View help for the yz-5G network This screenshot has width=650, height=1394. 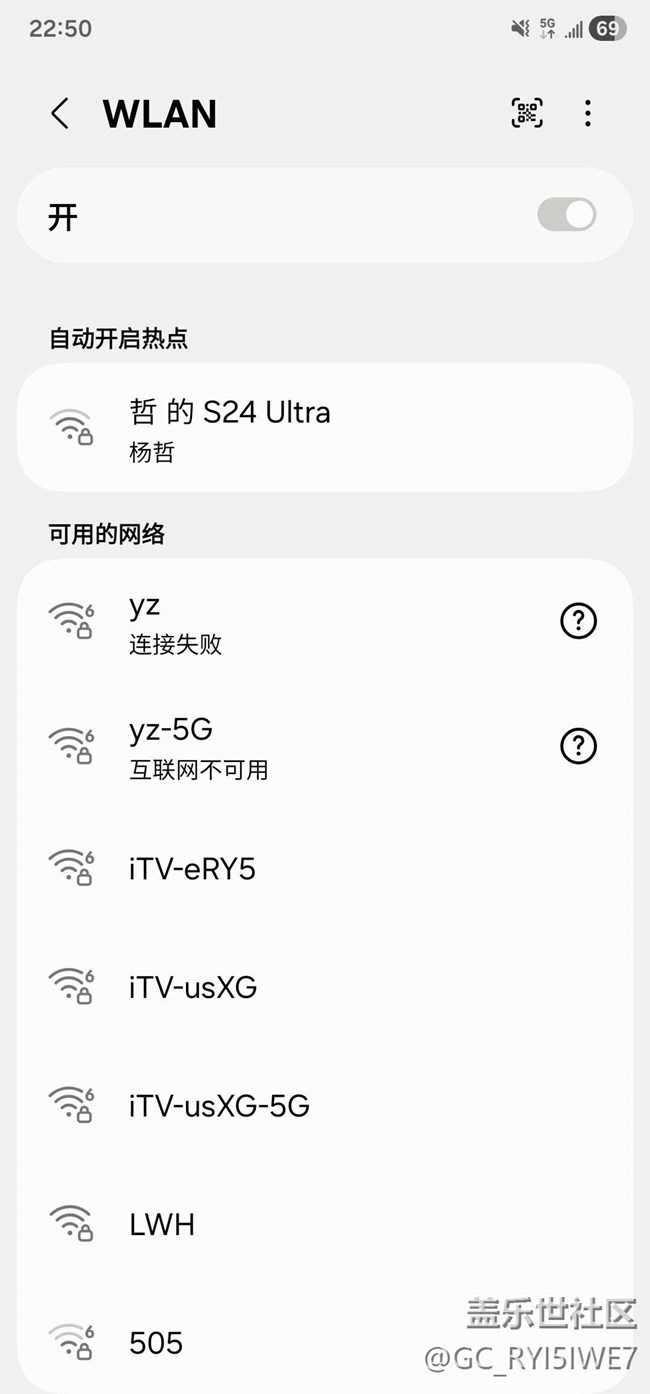coord(578,746)
